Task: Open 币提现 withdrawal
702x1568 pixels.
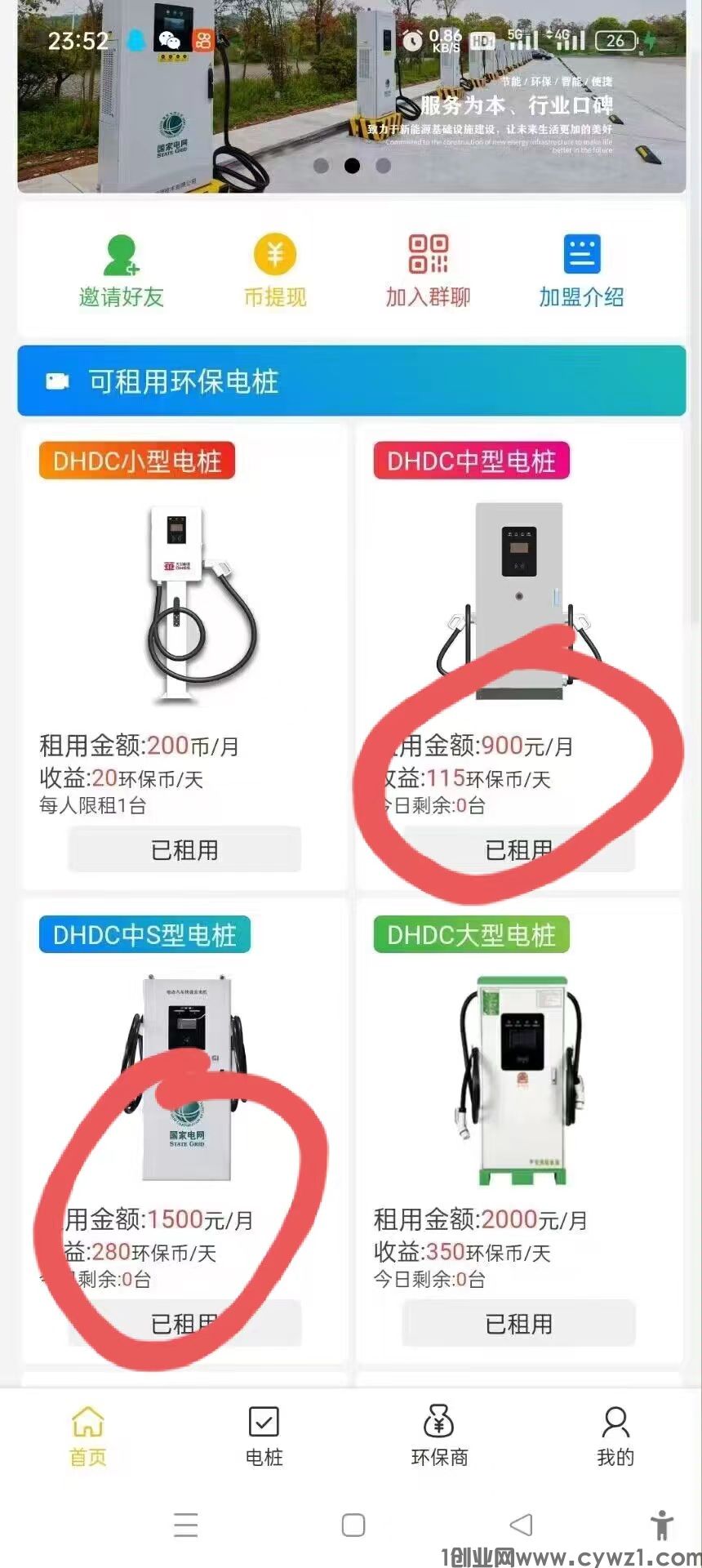Action: [275, 271]
